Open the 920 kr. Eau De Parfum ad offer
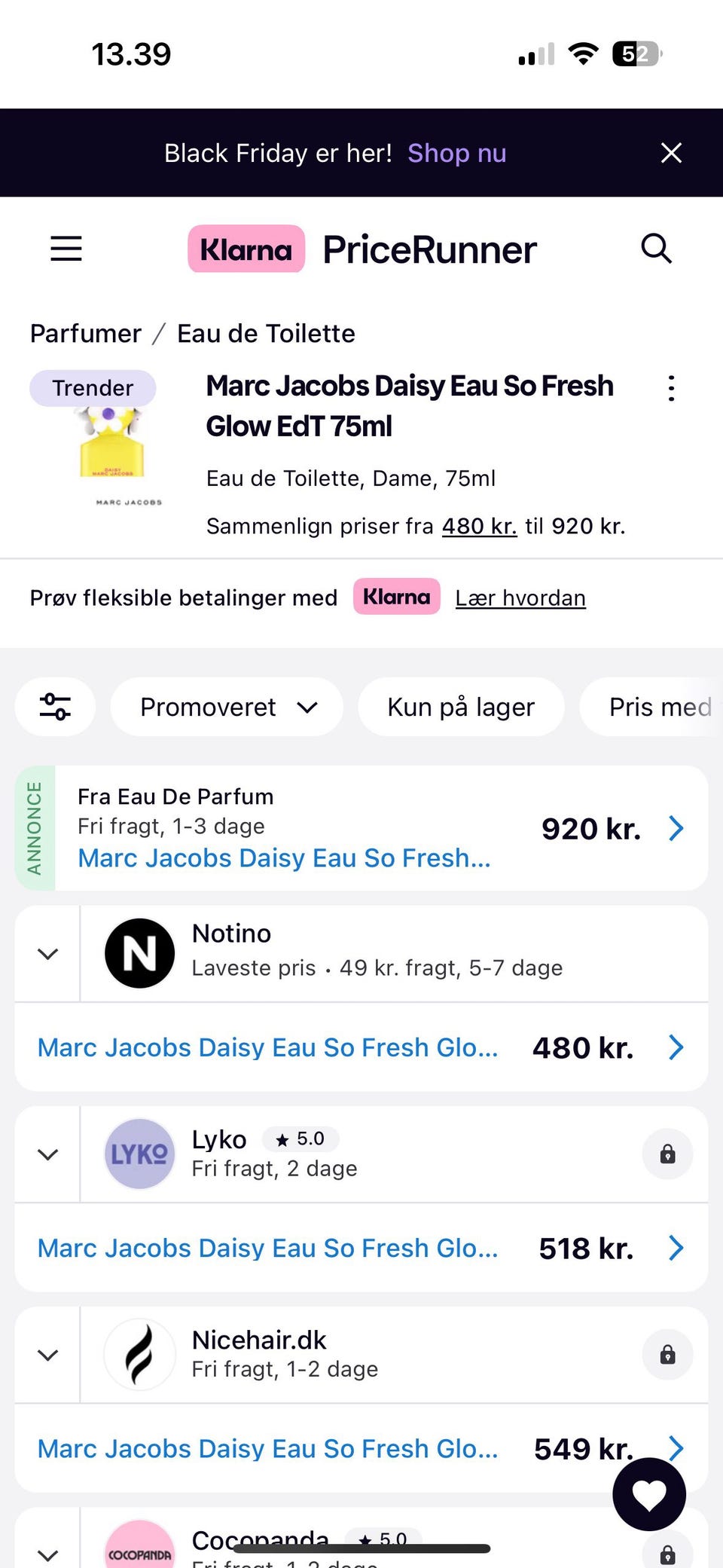The image size is (723, 1568). tap(377, 828)
